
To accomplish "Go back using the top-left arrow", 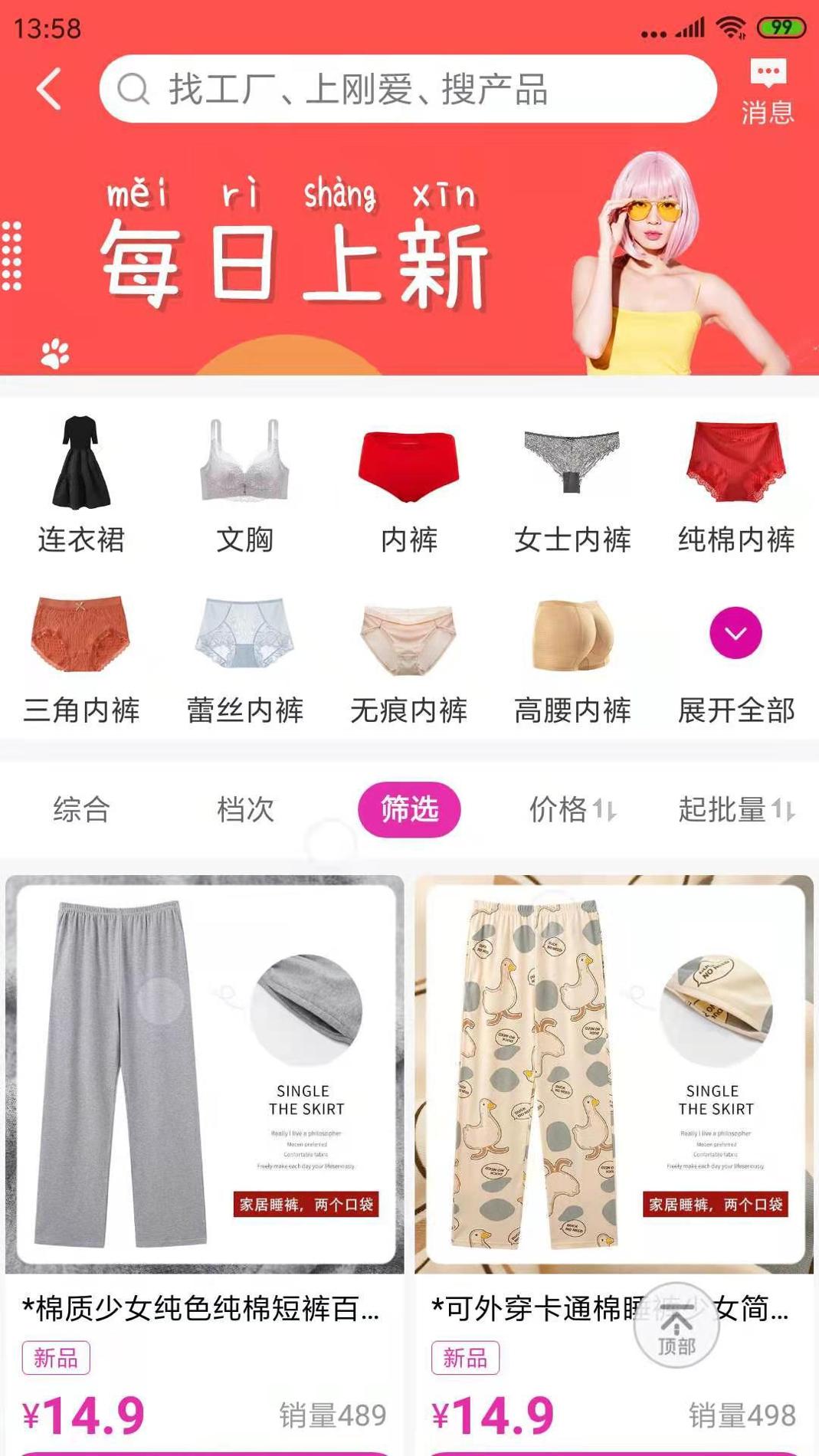I will coord(49,89).
